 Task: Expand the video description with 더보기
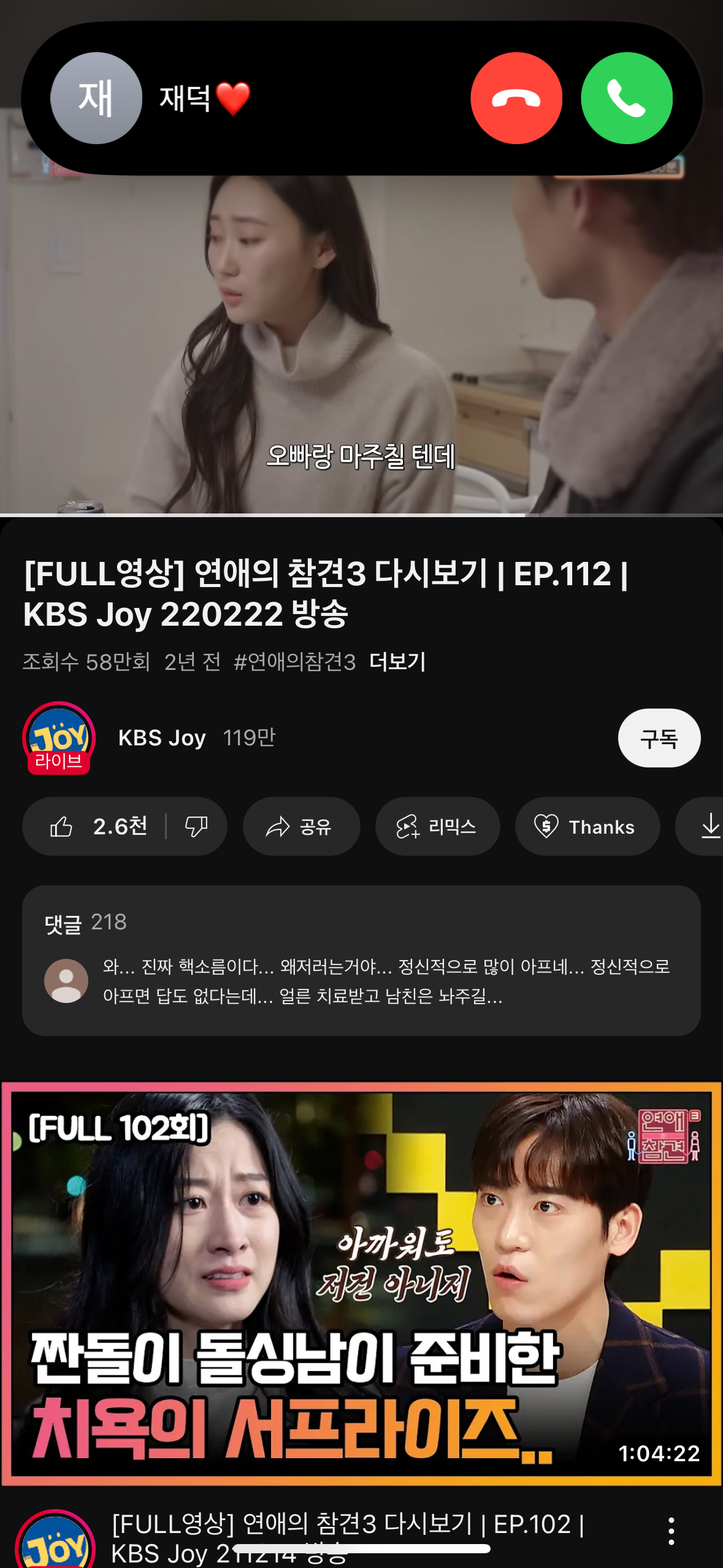click(x=397, y=662)
